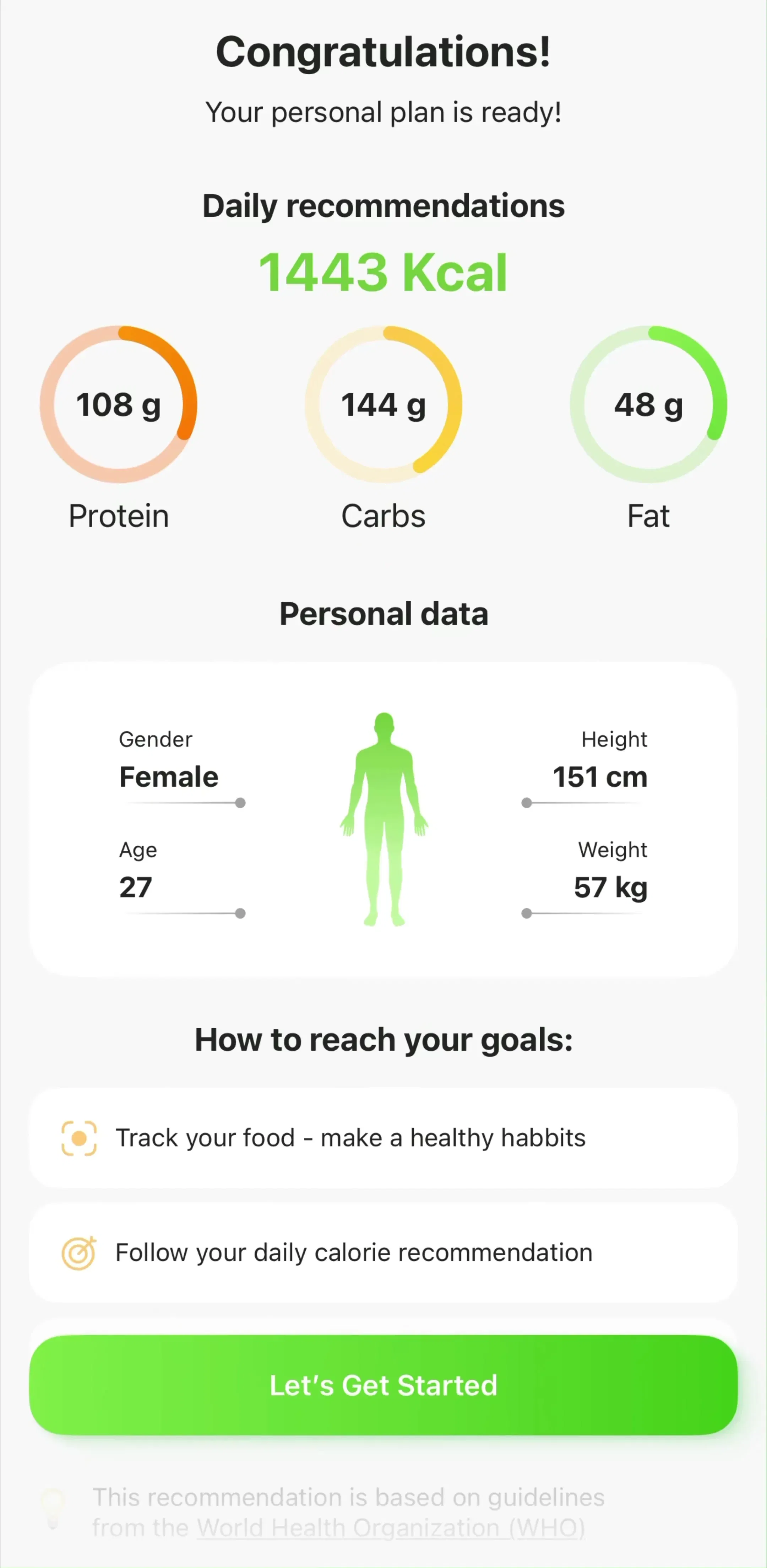
Task: Tap the Let's Get Started button
Action: pos(383,1385)
